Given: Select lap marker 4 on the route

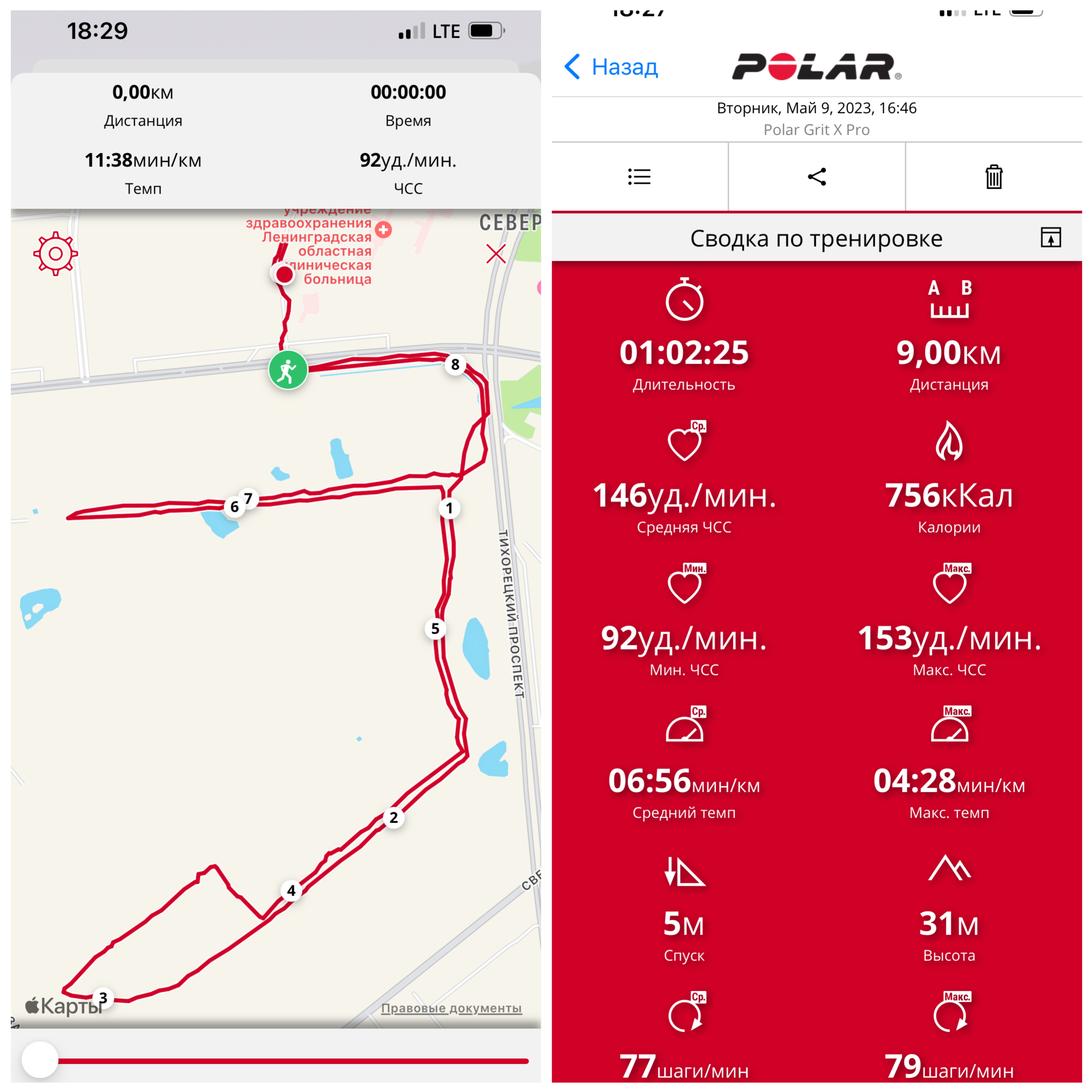Looking at the screenshot, I should pos(291,891).
